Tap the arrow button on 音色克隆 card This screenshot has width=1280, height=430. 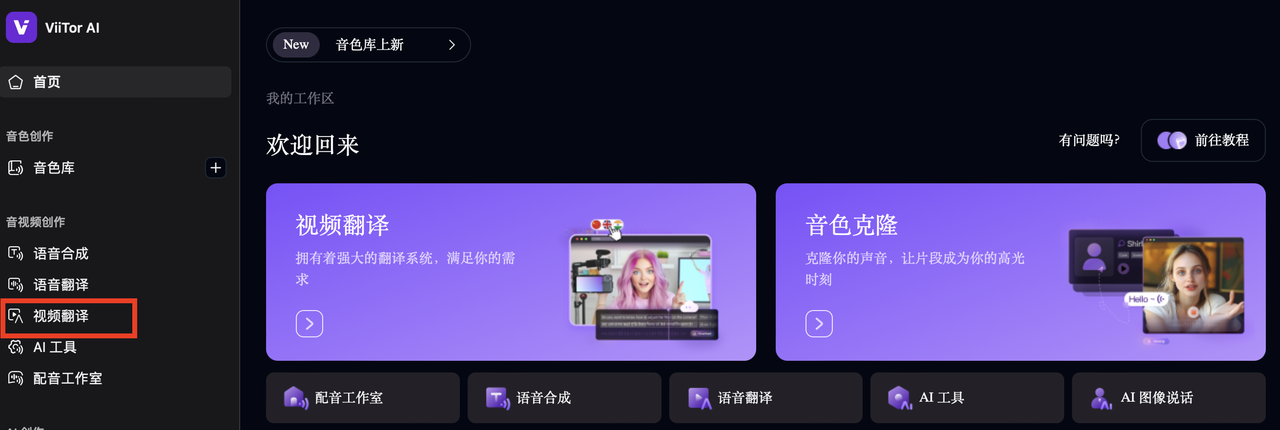[819, 323]
